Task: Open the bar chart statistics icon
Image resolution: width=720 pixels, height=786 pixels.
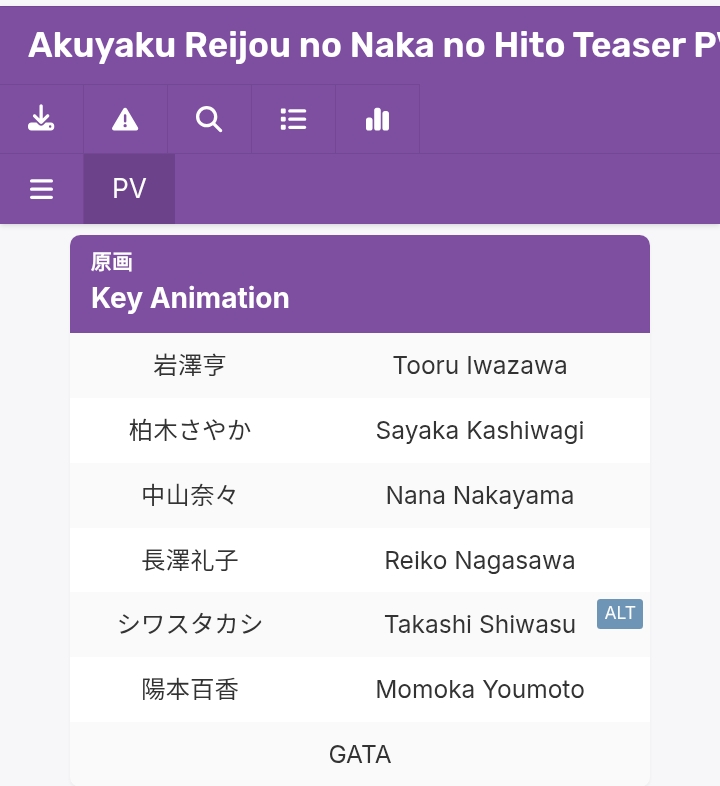Action: 377,120
